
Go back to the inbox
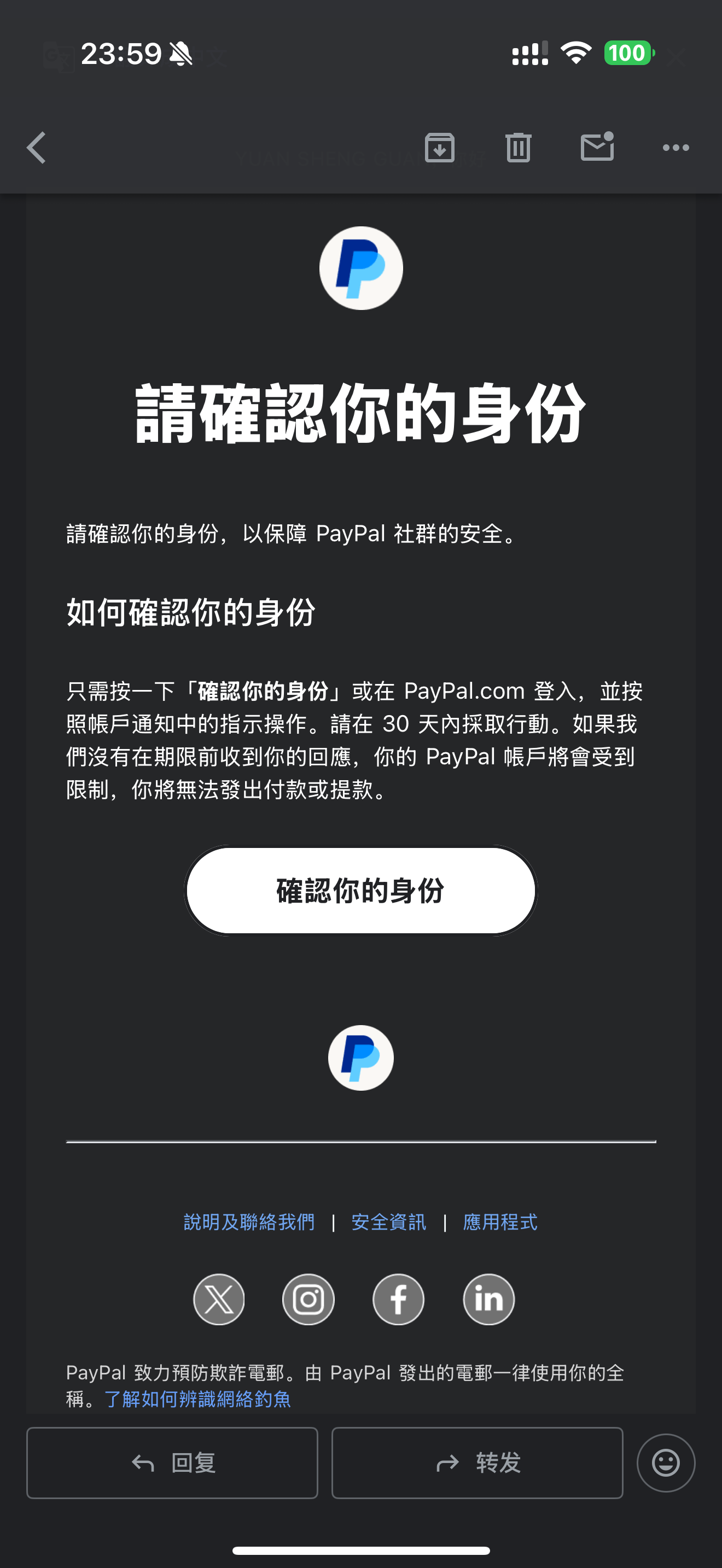click(x=37, y=148)
